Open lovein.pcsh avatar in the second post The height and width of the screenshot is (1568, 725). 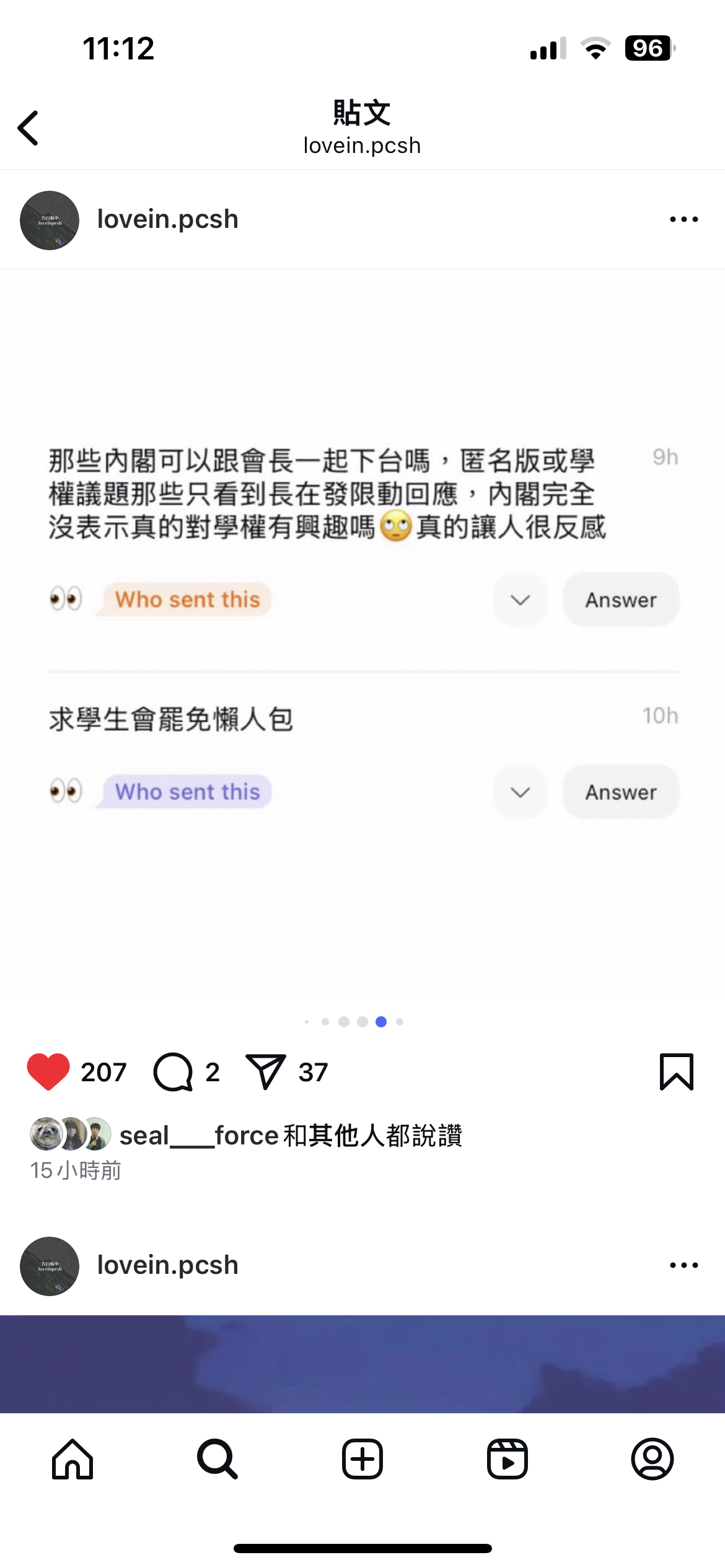pos(50,1266)
